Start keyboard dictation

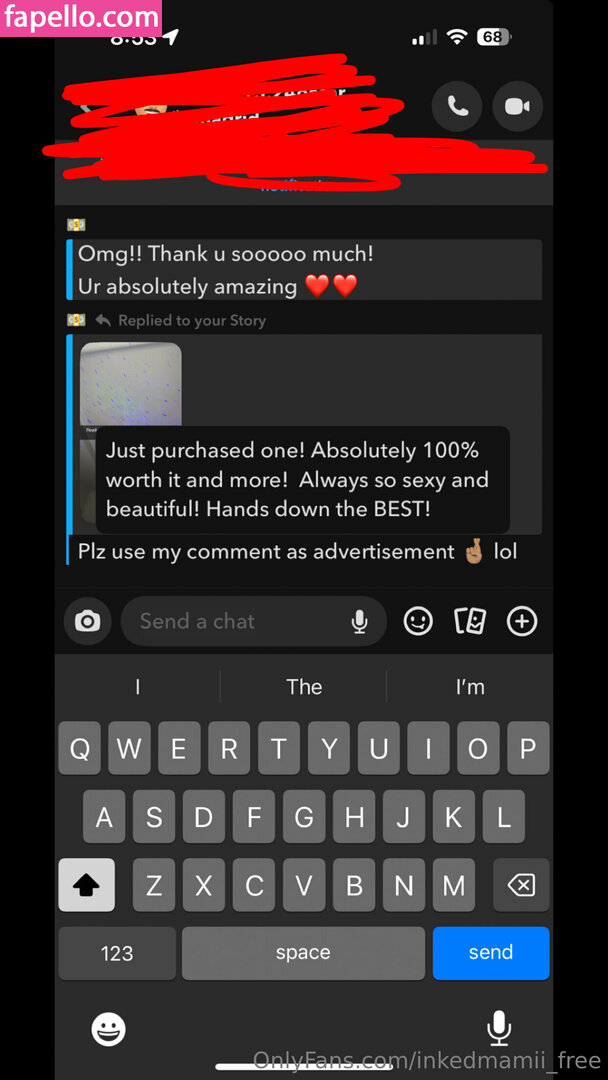(498, 1028)
